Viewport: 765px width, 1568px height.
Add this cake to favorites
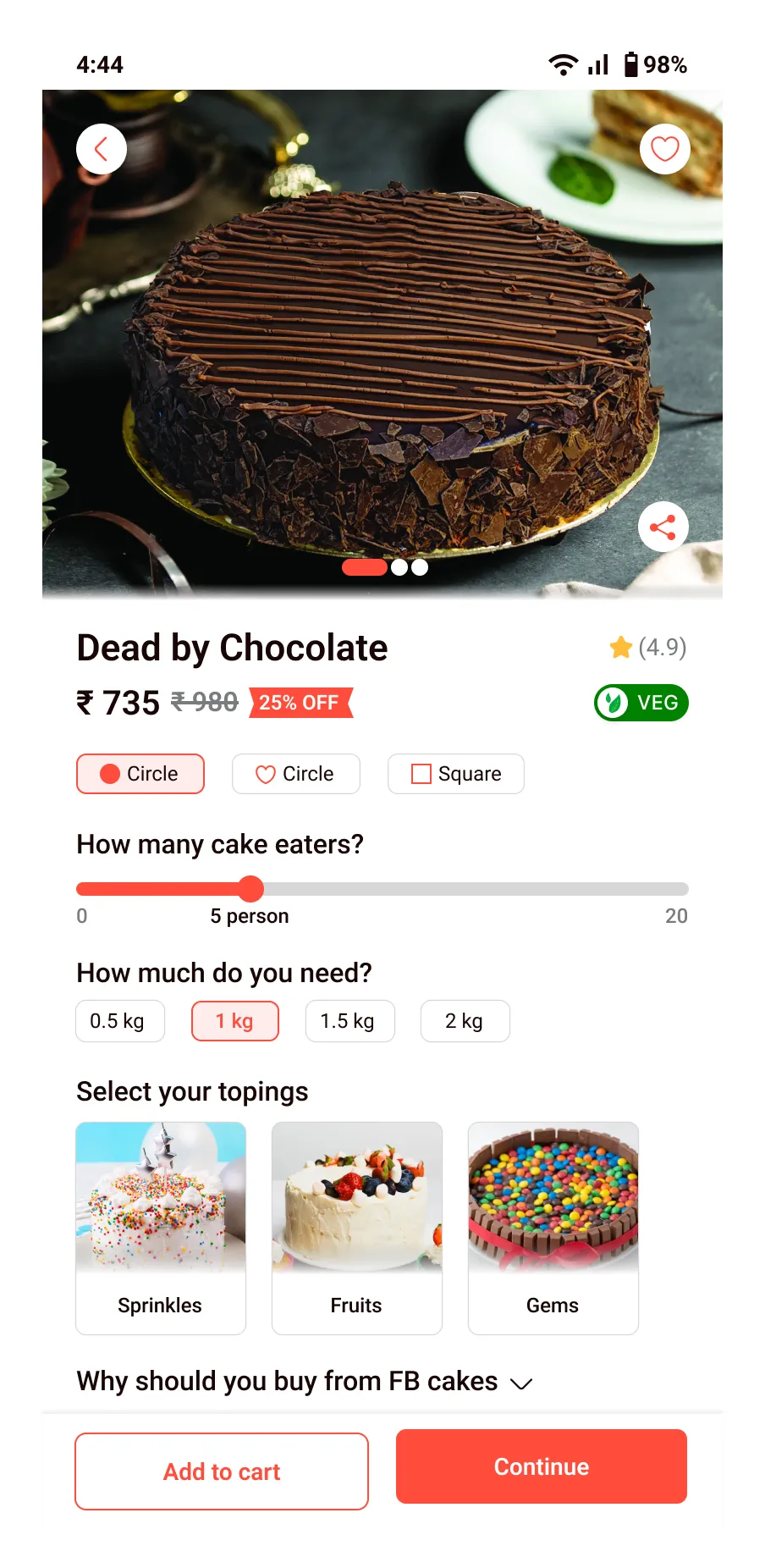tap(664, 149)
